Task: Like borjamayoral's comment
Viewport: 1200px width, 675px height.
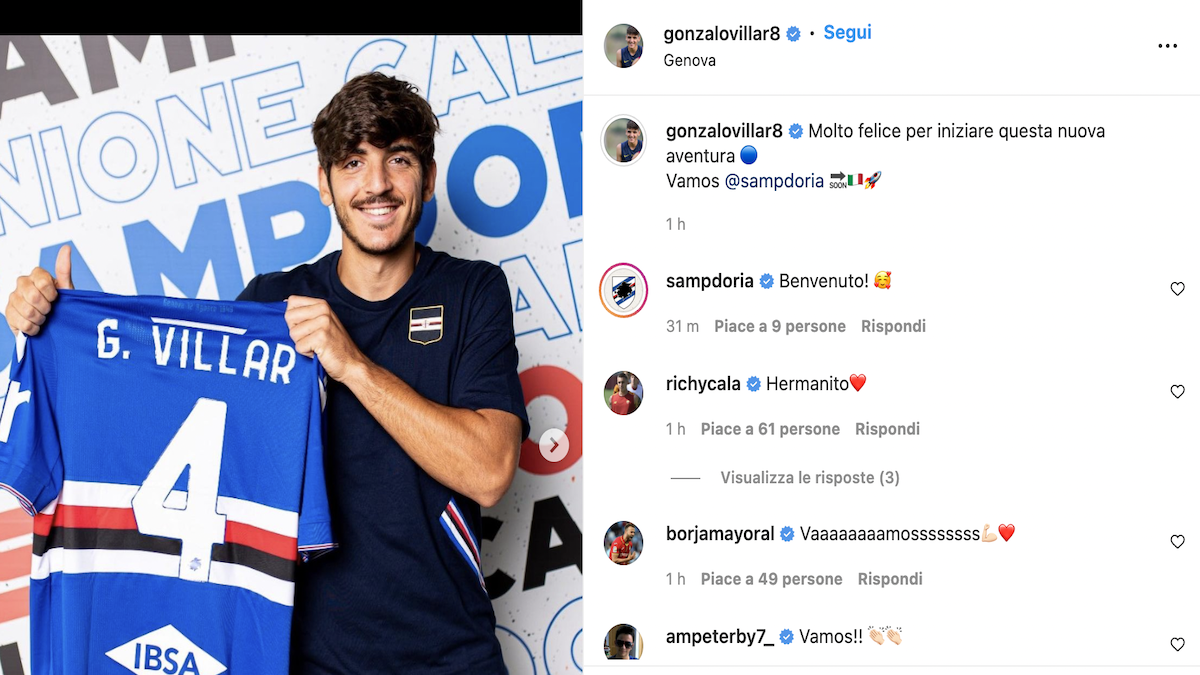Action: [1177, 542]
